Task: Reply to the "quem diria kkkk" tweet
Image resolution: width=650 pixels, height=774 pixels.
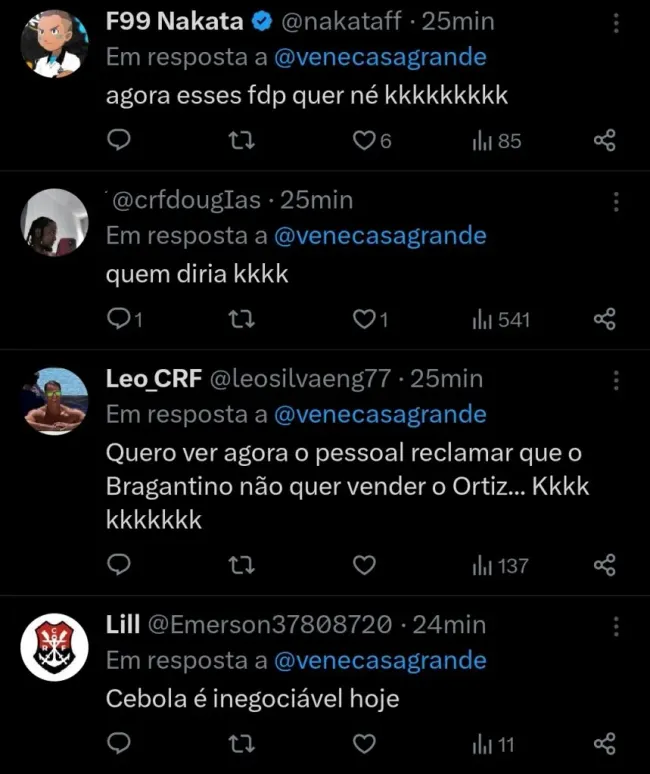Action: coord(119,320)
